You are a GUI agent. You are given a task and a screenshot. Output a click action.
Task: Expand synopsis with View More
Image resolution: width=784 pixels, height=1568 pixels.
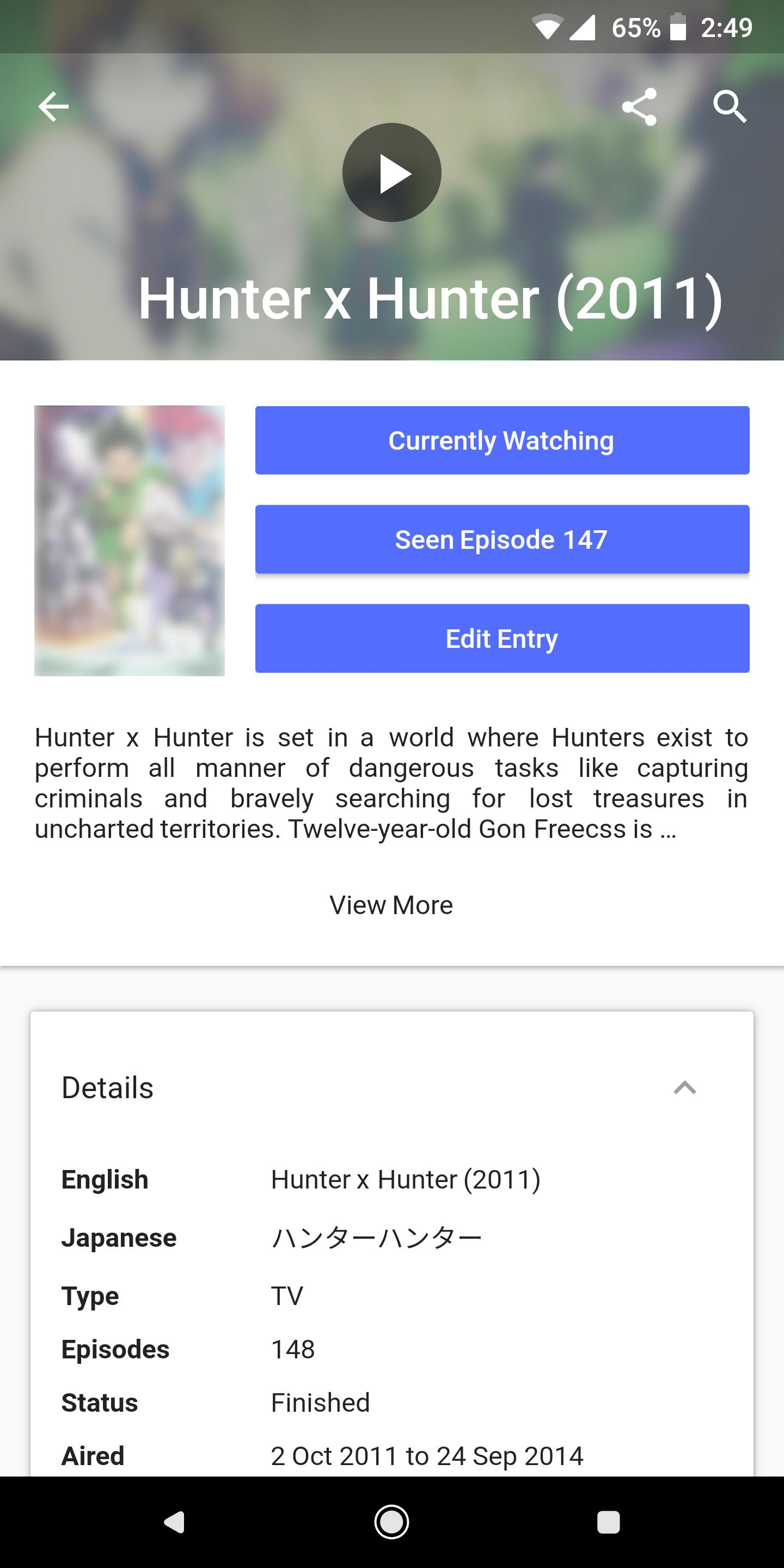[x=391, y=905]
